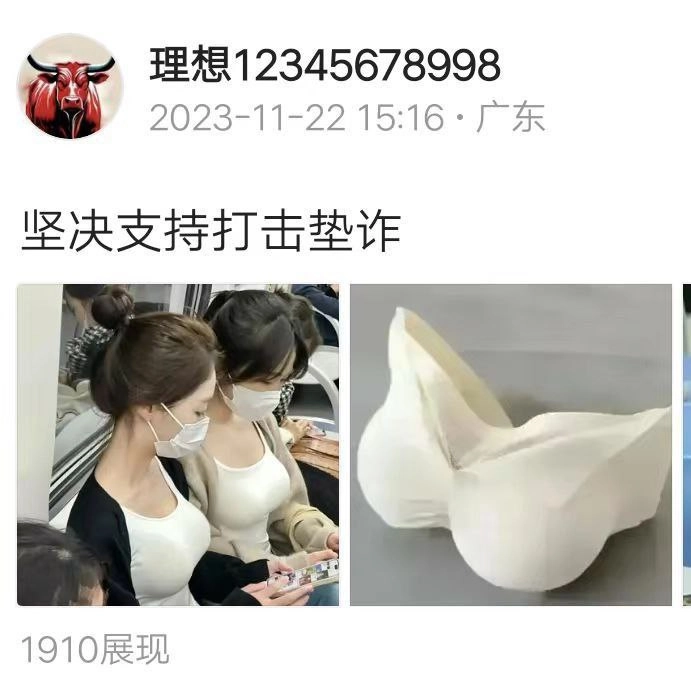
Task: Open the white object photo thumbnail
Action: click(x=510, y=445)
